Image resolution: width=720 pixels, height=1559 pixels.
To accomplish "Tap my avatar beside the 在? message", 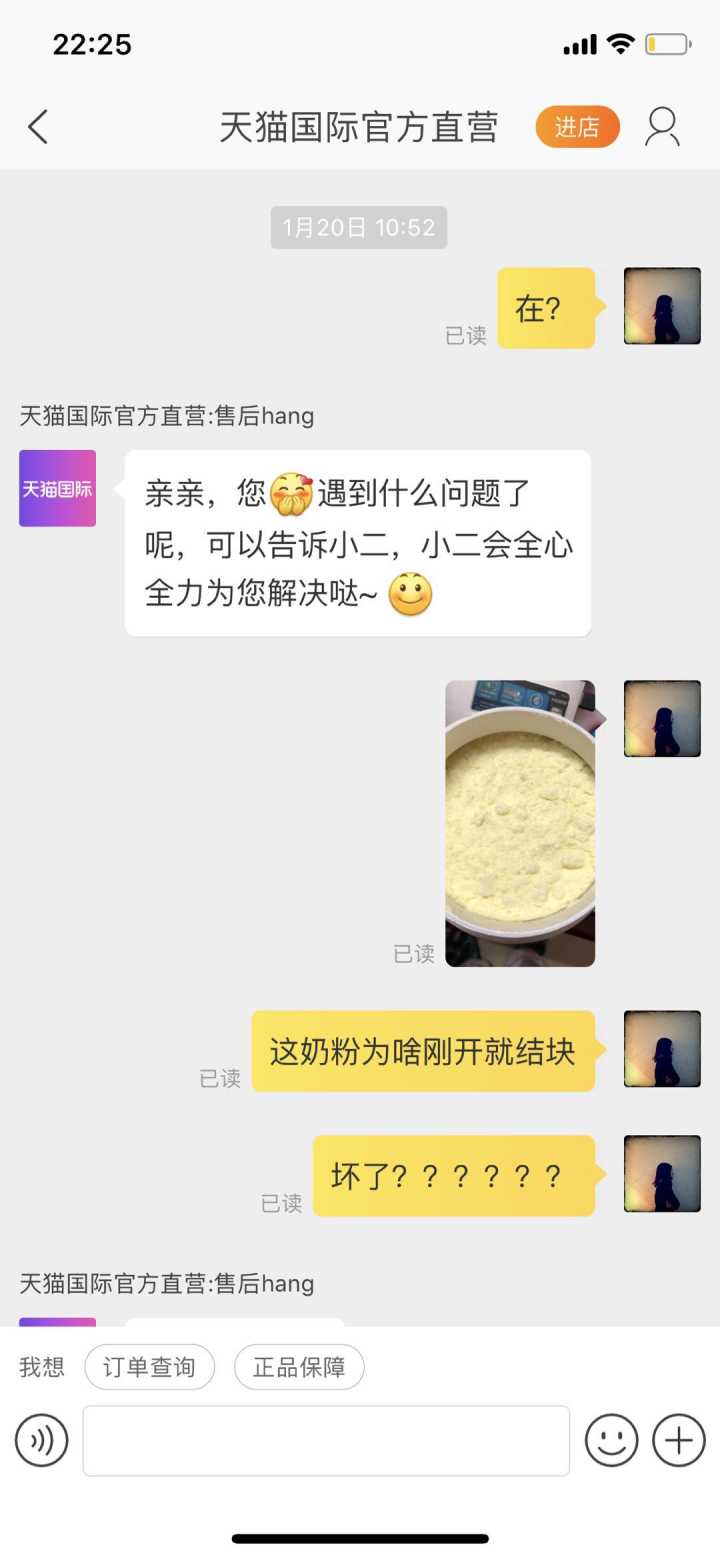I will (x=662, y=306).
